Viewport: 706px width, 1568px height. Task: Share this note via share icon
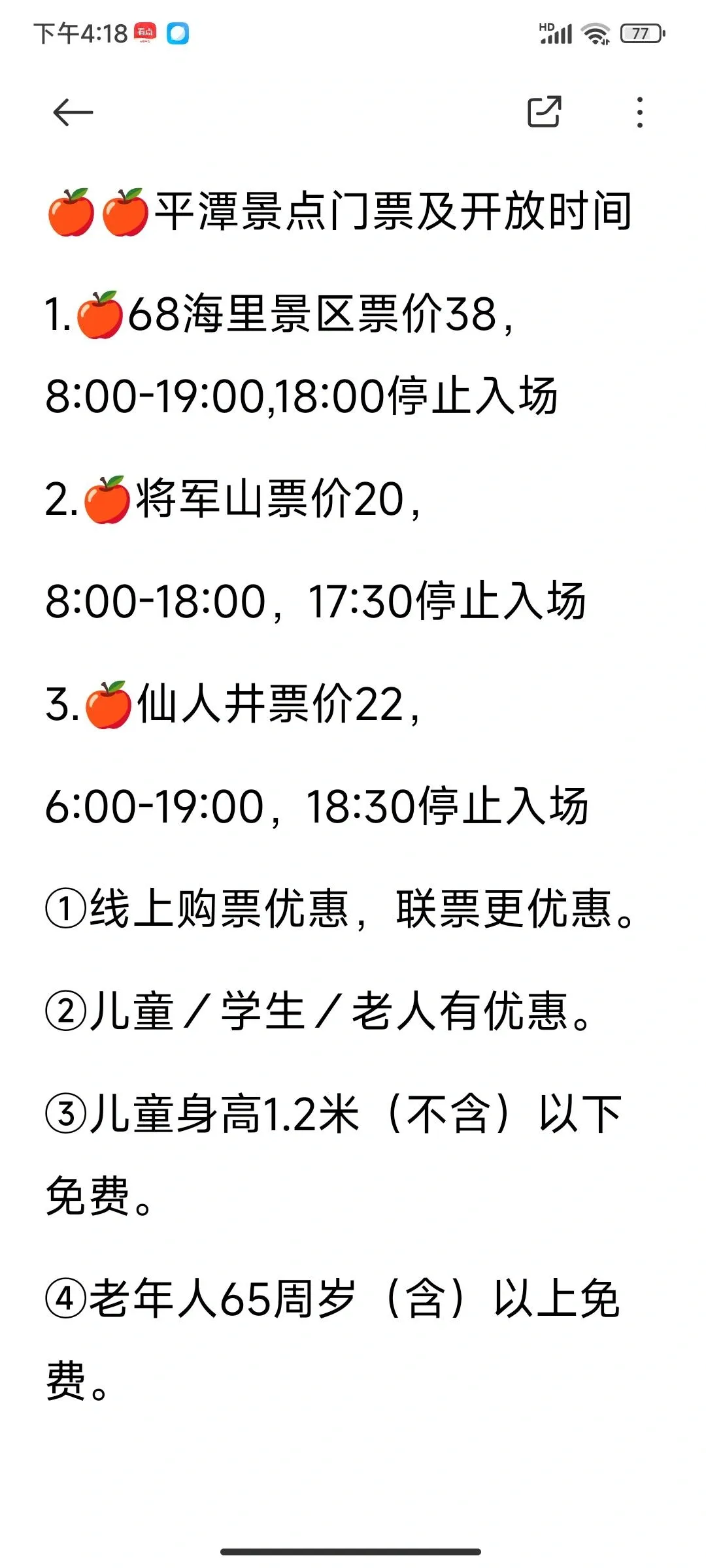tap(544, 112)
